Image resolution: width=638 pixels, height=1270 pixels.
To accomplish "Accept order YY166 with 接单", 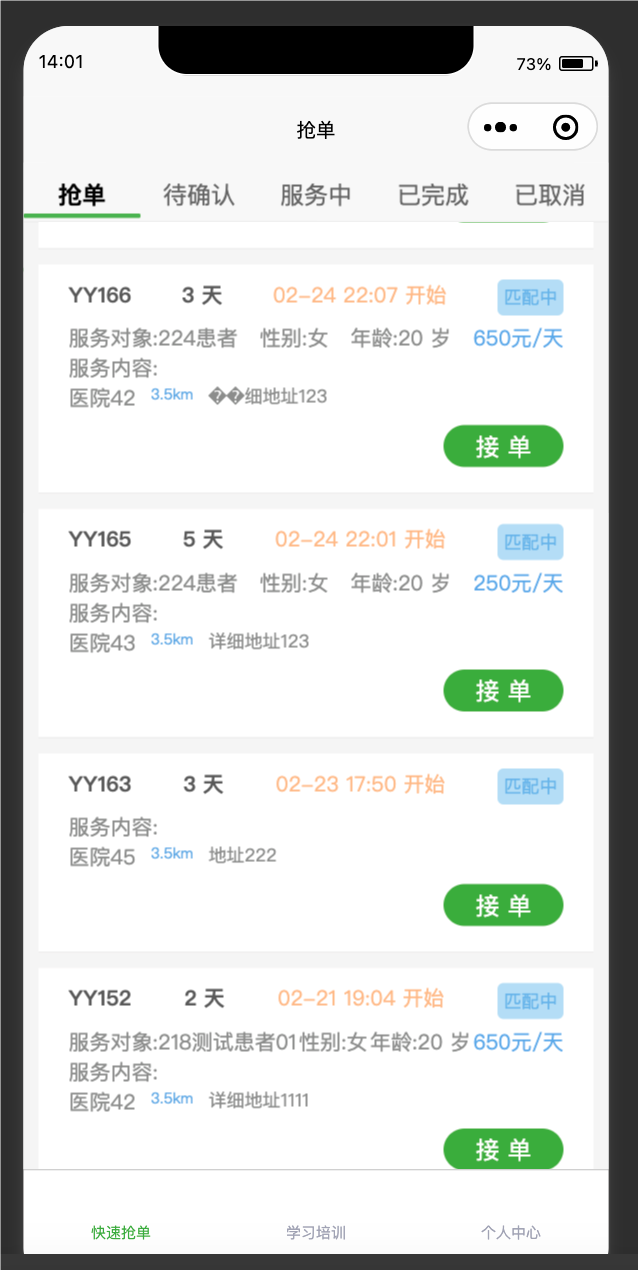I will [x=503, y=446].
